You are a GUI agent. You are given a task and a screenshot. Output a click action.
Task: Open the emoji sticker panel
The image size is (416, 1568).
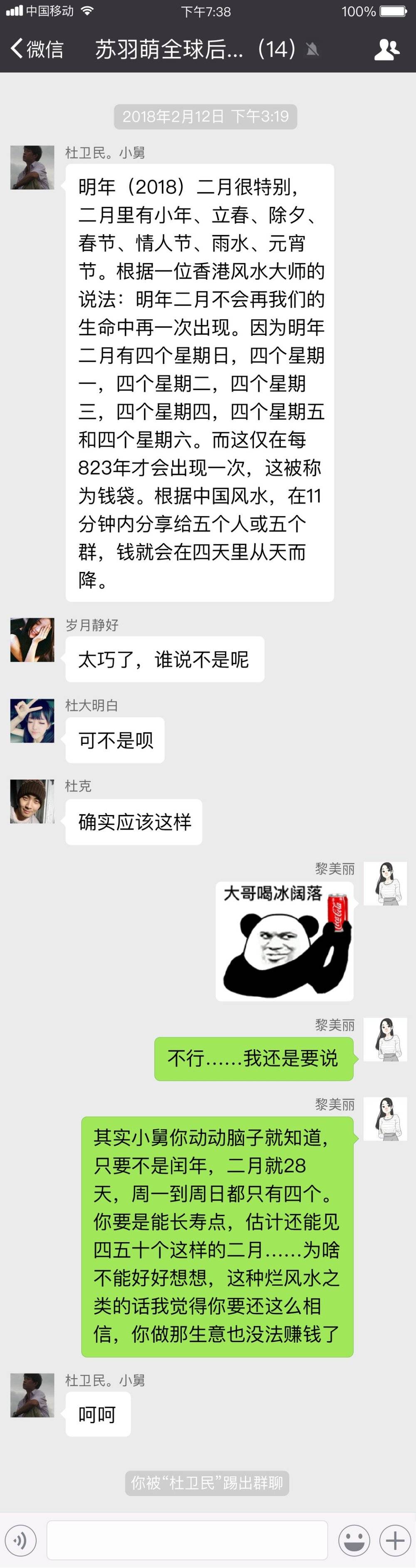(x=354, y=1541)
